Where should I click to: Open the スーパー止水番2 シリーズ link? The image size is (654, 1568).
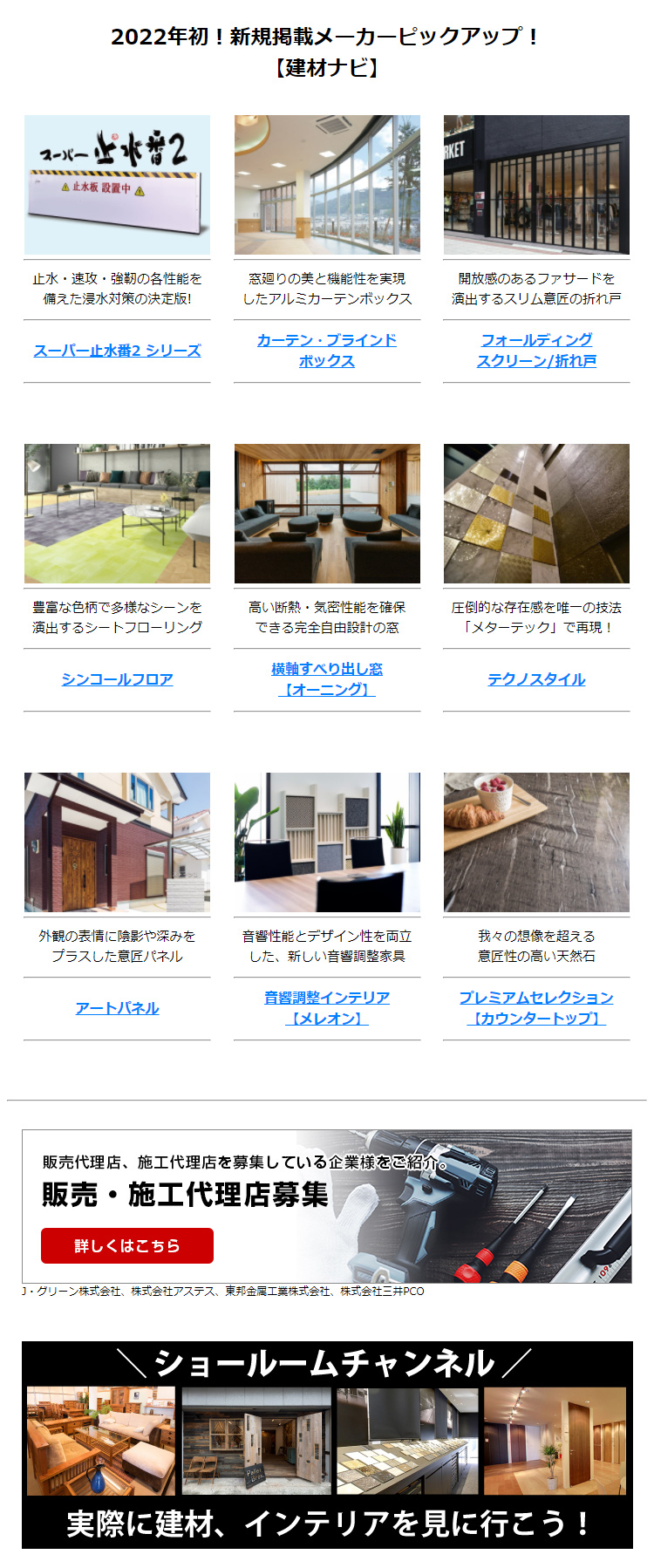117,351
